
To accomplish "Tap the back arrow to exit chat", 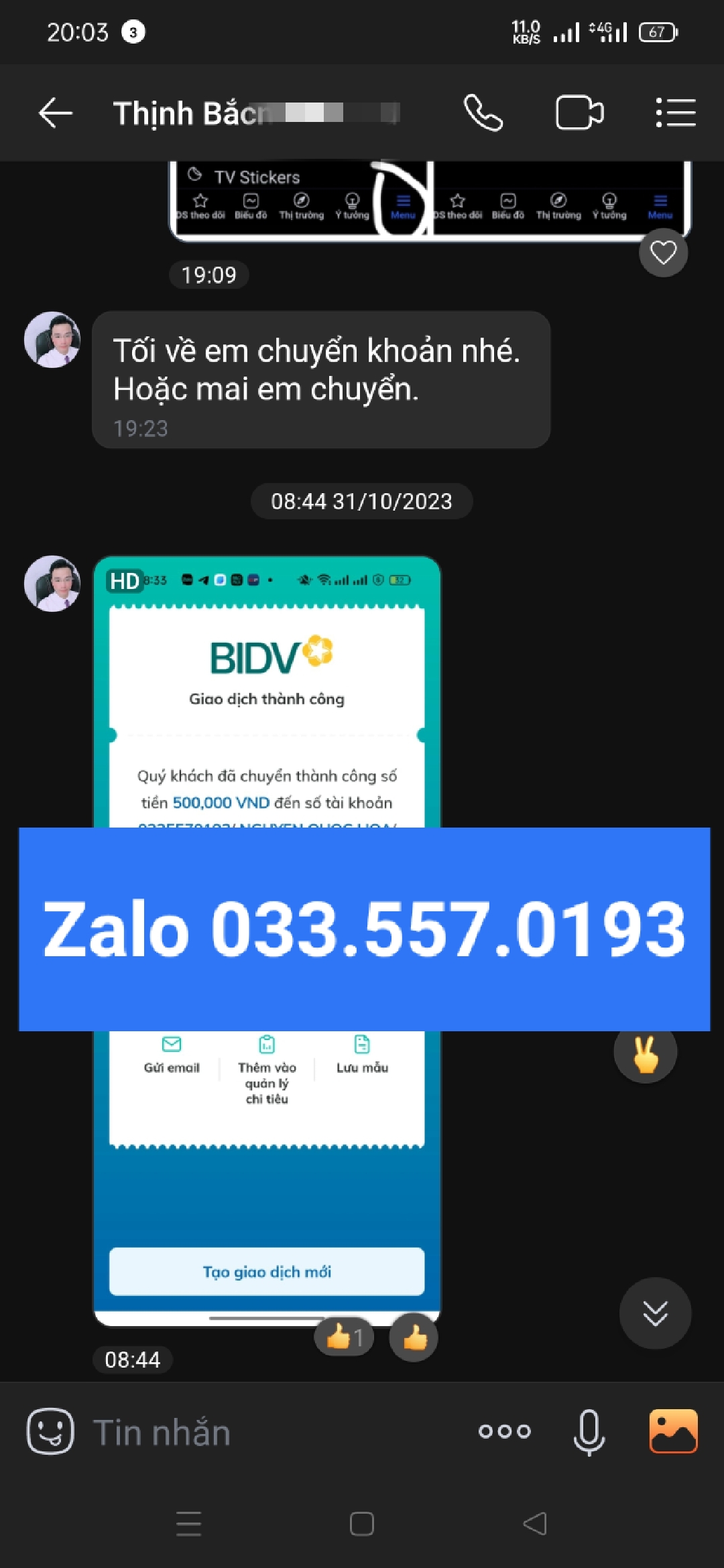I will (56, 113).
